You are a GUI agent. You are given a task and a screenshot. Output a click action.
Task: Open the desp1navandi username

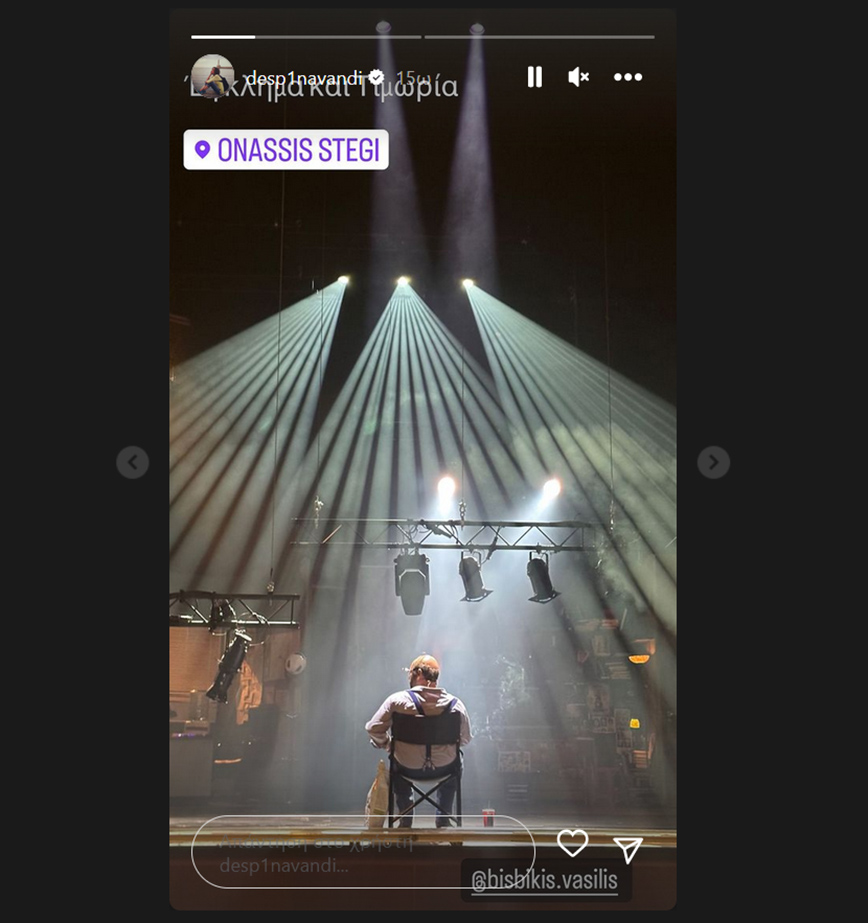[304, 78]
